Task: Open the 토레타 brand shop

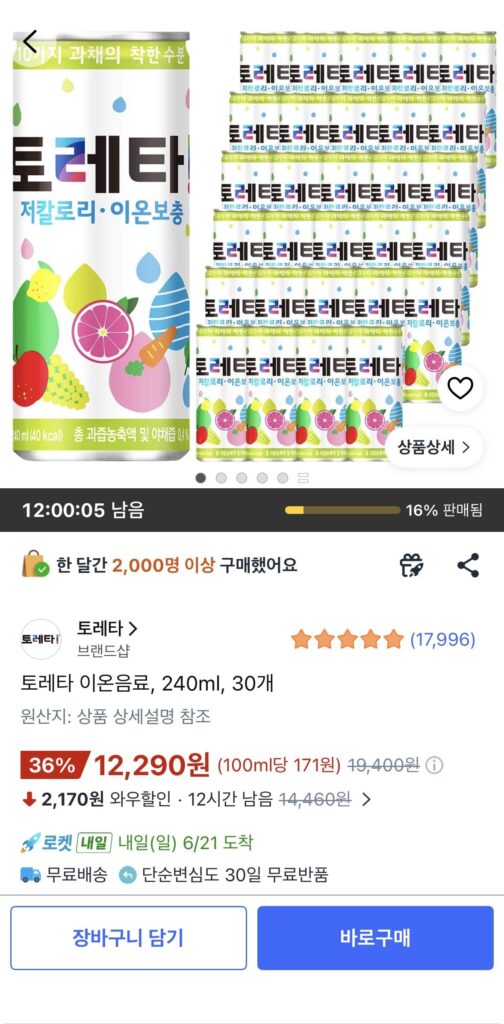Action: tap(107, 629)
